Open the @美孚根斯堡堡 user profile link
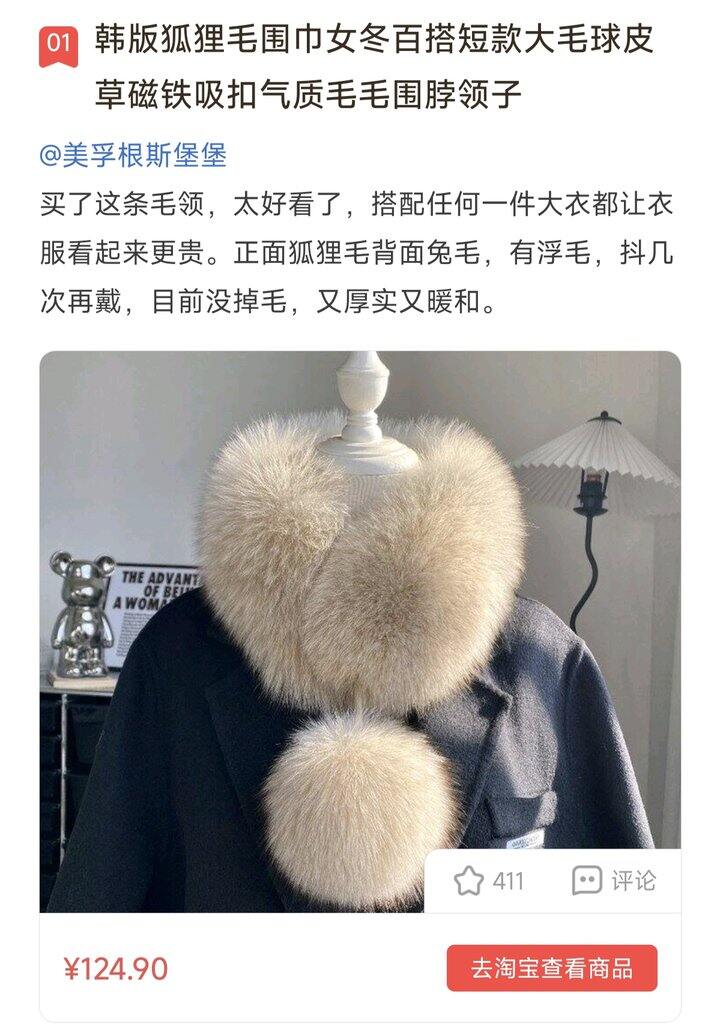This screenshot has height=1036, width=720. [x=133, y=156]
